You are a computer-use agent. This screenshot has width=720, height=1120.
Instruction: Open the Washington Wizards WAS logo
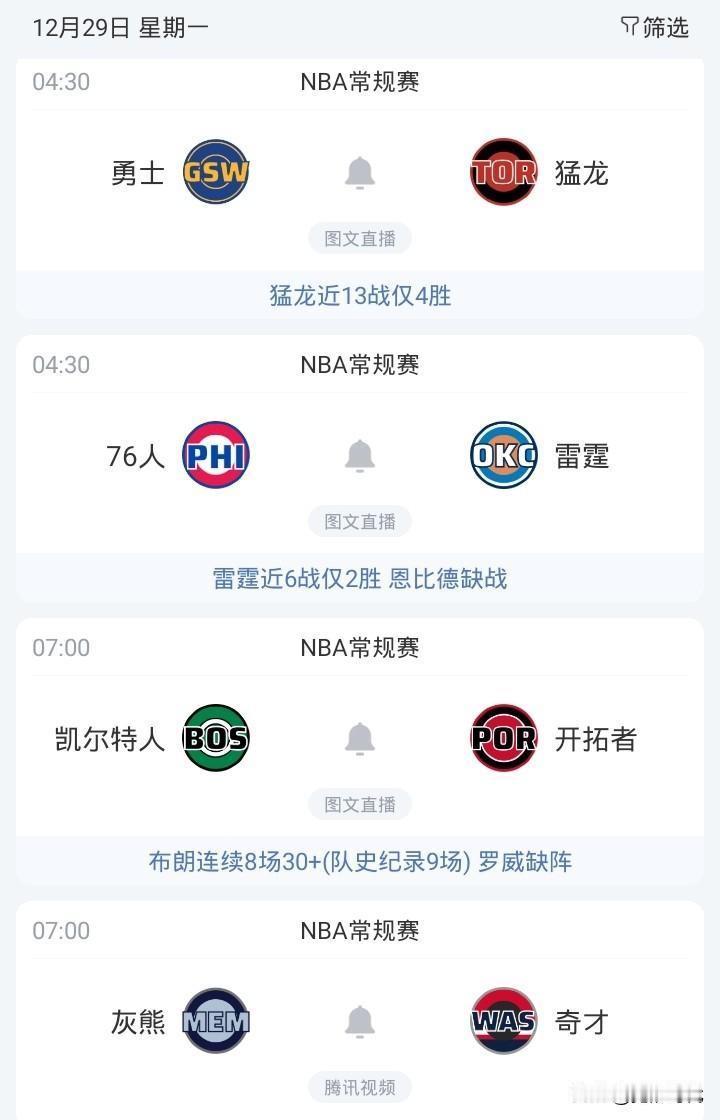[502, 1021]
